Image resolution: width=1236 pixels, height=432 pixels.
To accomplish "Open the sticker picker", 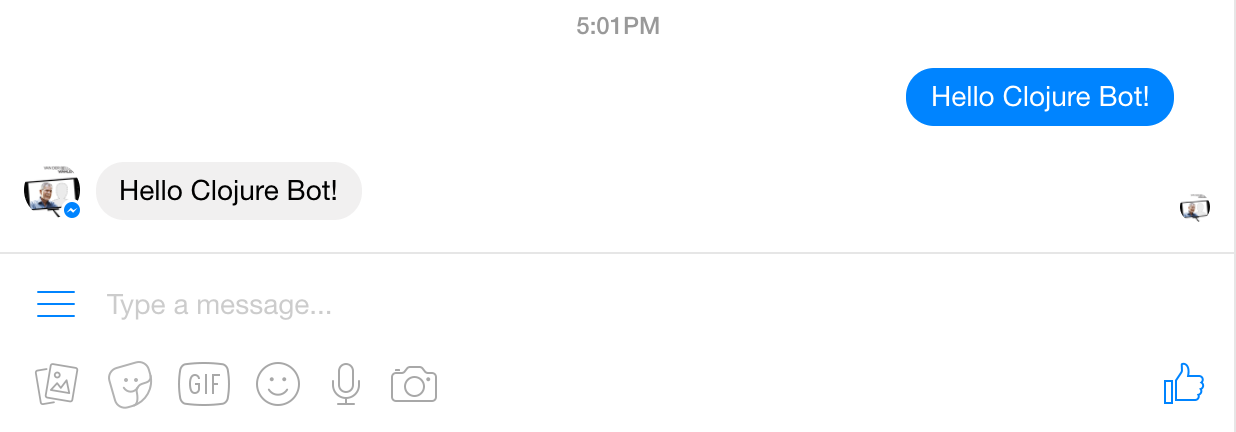I will (x=130, y=384).
